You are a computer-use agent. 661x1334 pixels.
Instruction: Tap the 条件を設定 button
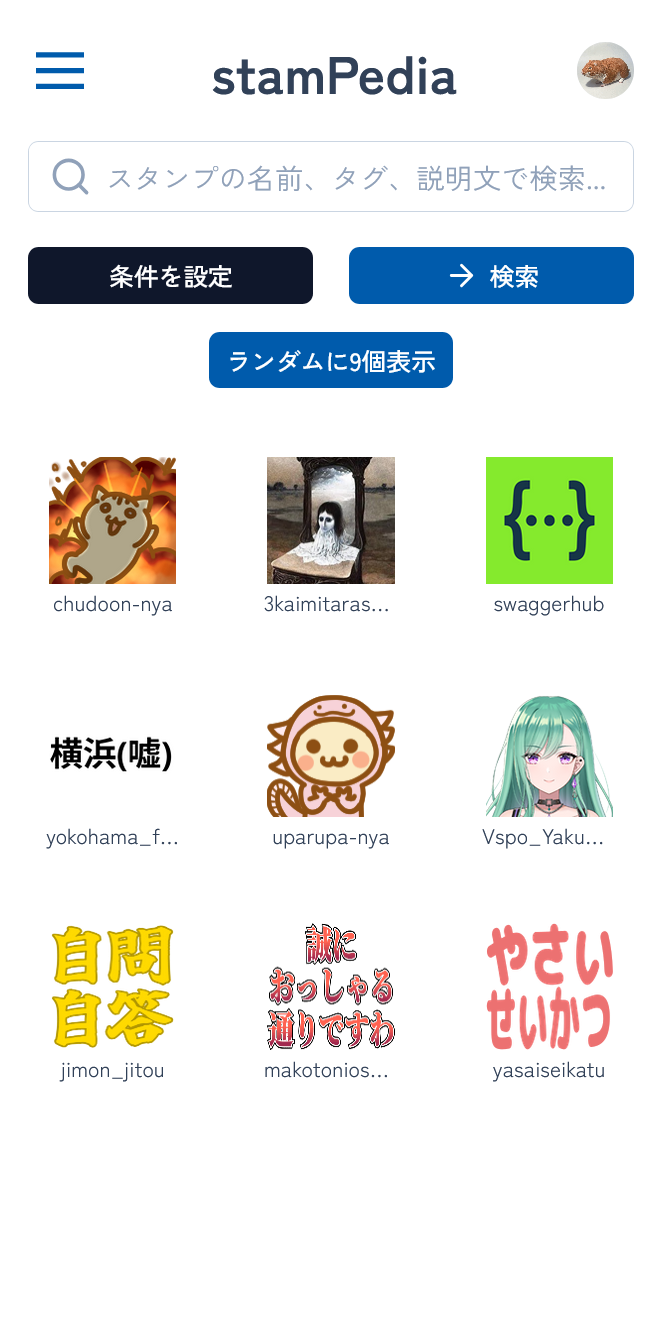click(x=170, y=276)
